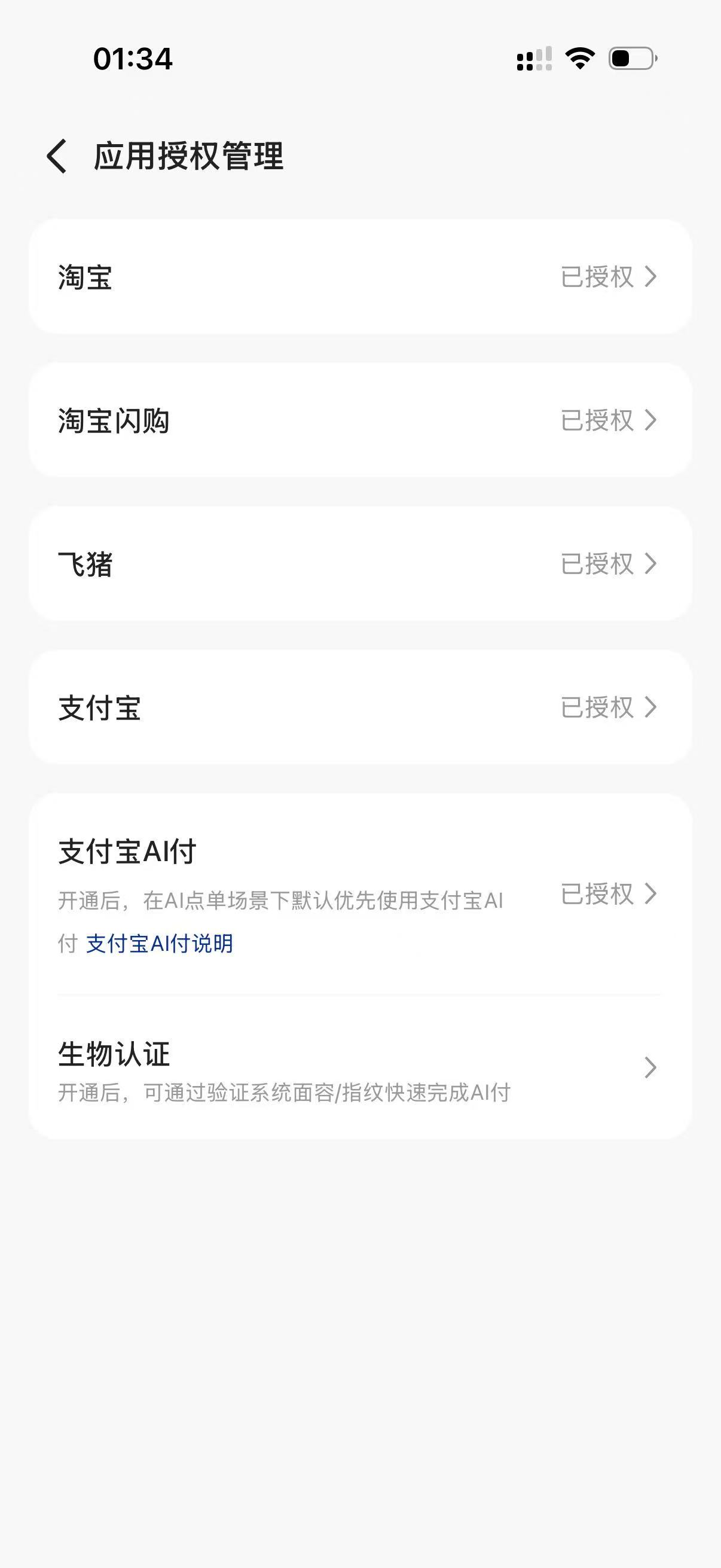The image size is (721, 1568).
Task: Open the 淘宝 authorization row
Action: [x=360, y=277]
